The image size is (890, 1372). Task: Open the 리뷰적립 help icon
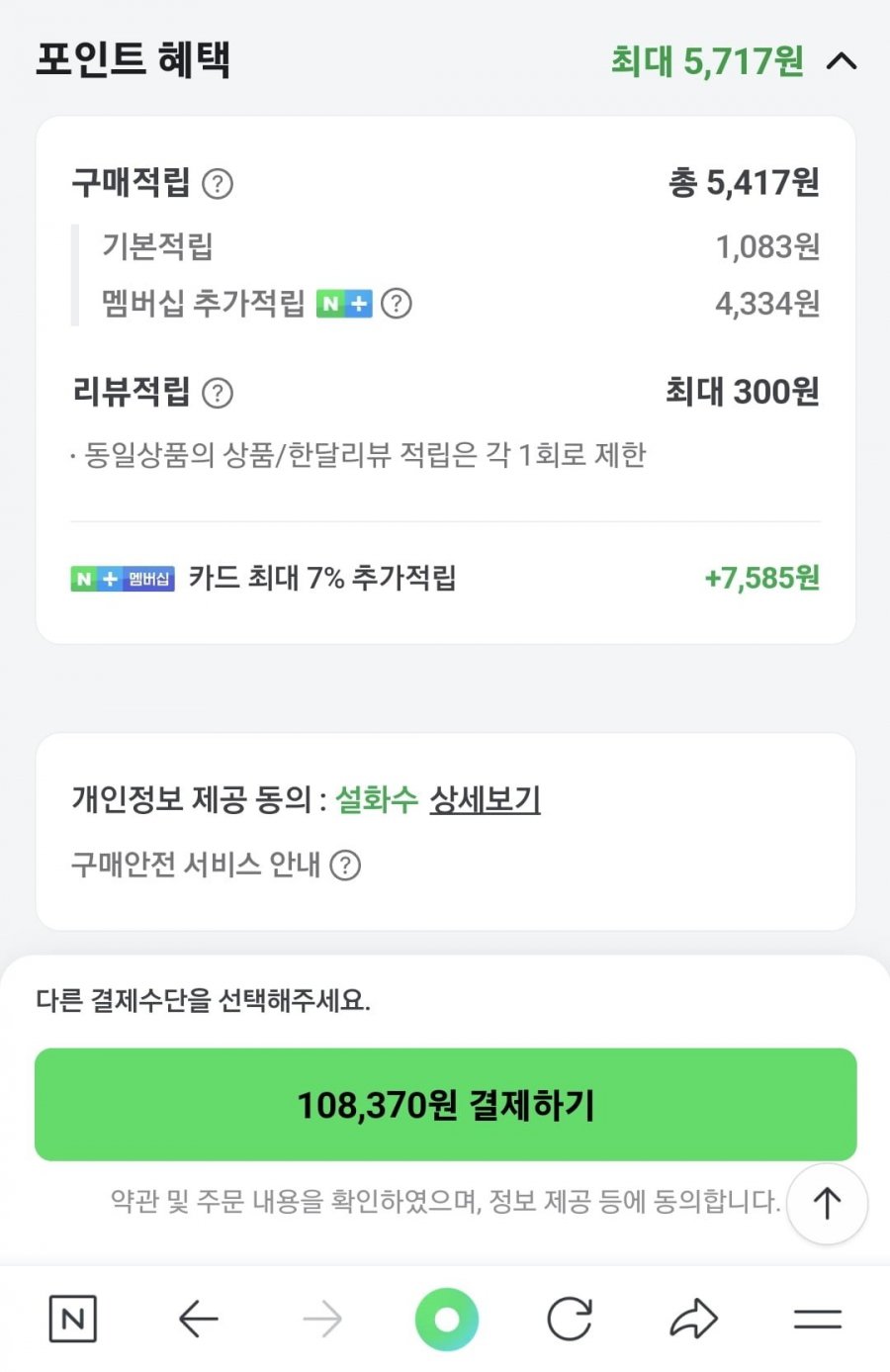coord(217,394)
